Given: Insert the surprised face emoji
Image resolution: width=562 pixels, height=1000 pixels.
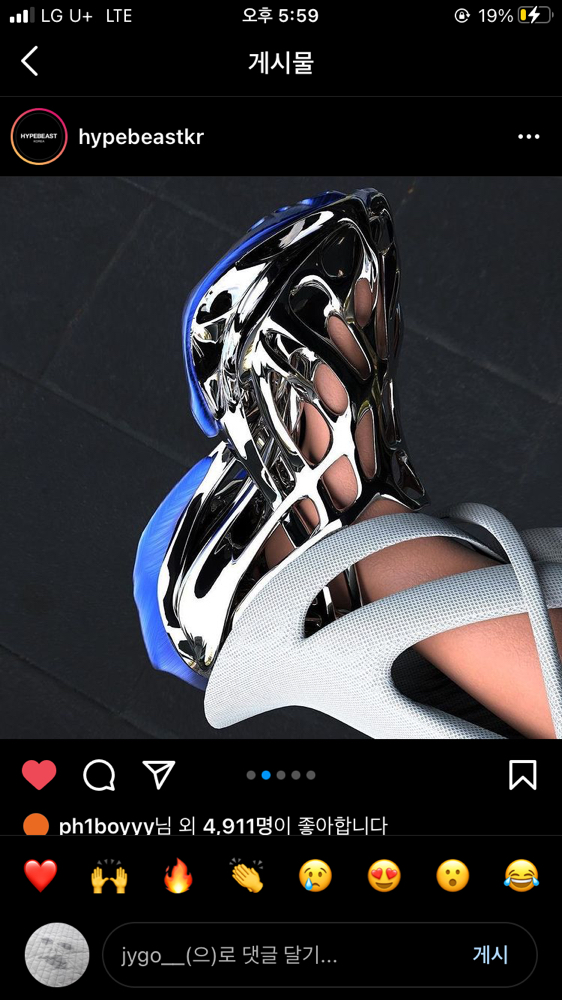Looking at the screenshot, I should 452,876.
